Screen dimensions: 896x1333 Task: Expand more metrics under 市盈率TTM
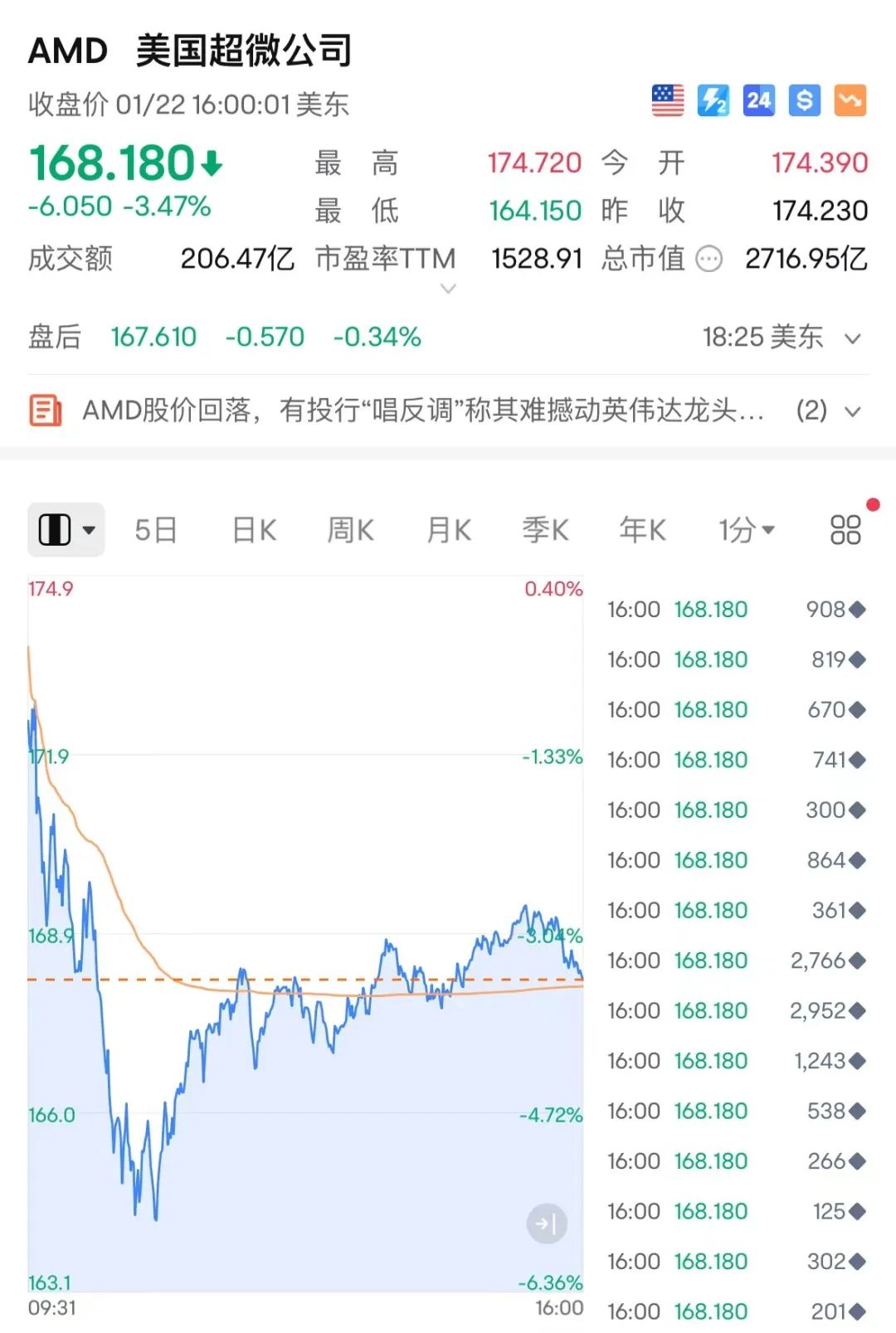pyautogui.click(x=448, y=289)
